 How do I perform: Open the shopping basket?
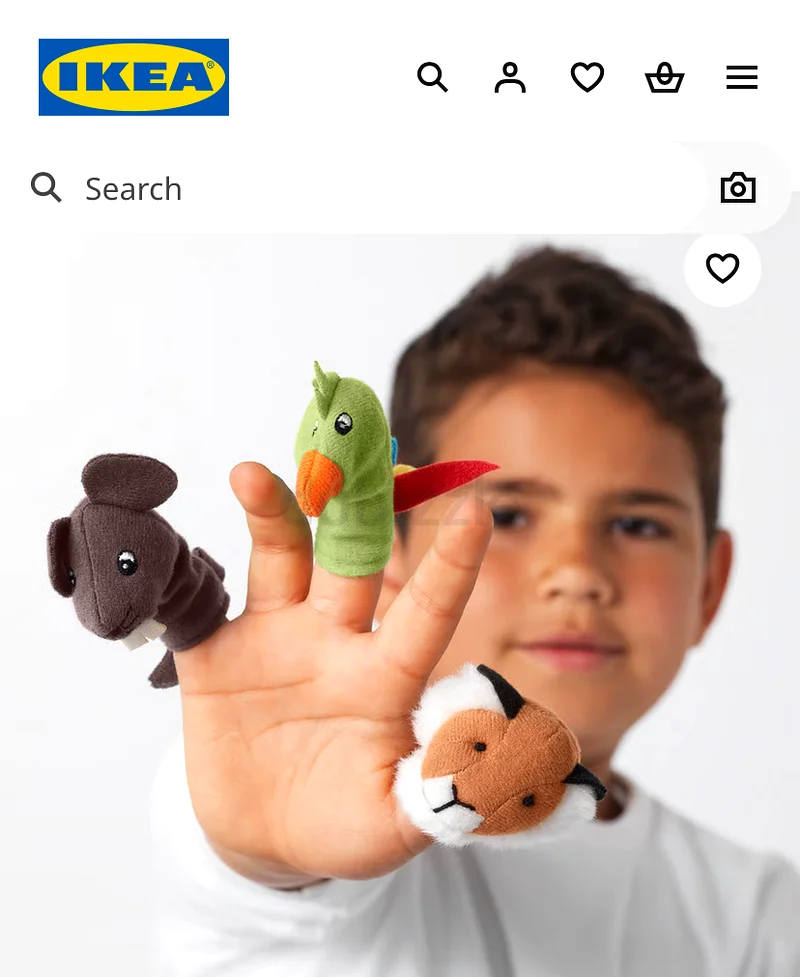pyautogui.click(x=664, y=77)
